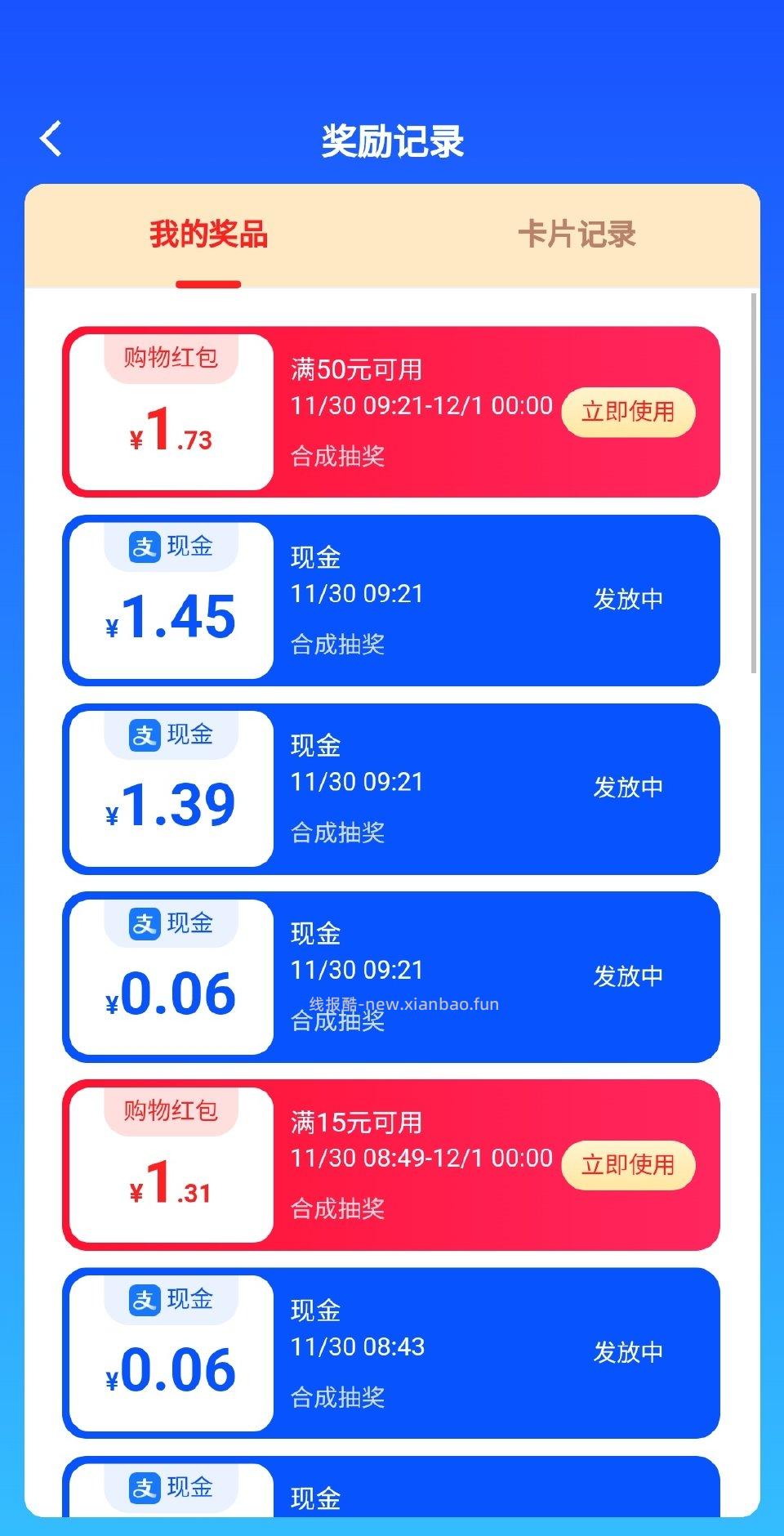Click the back arrow on 奖励记录 page
Image resolution: width=784 pixels, height=1536 pixels.
[51, 139]
